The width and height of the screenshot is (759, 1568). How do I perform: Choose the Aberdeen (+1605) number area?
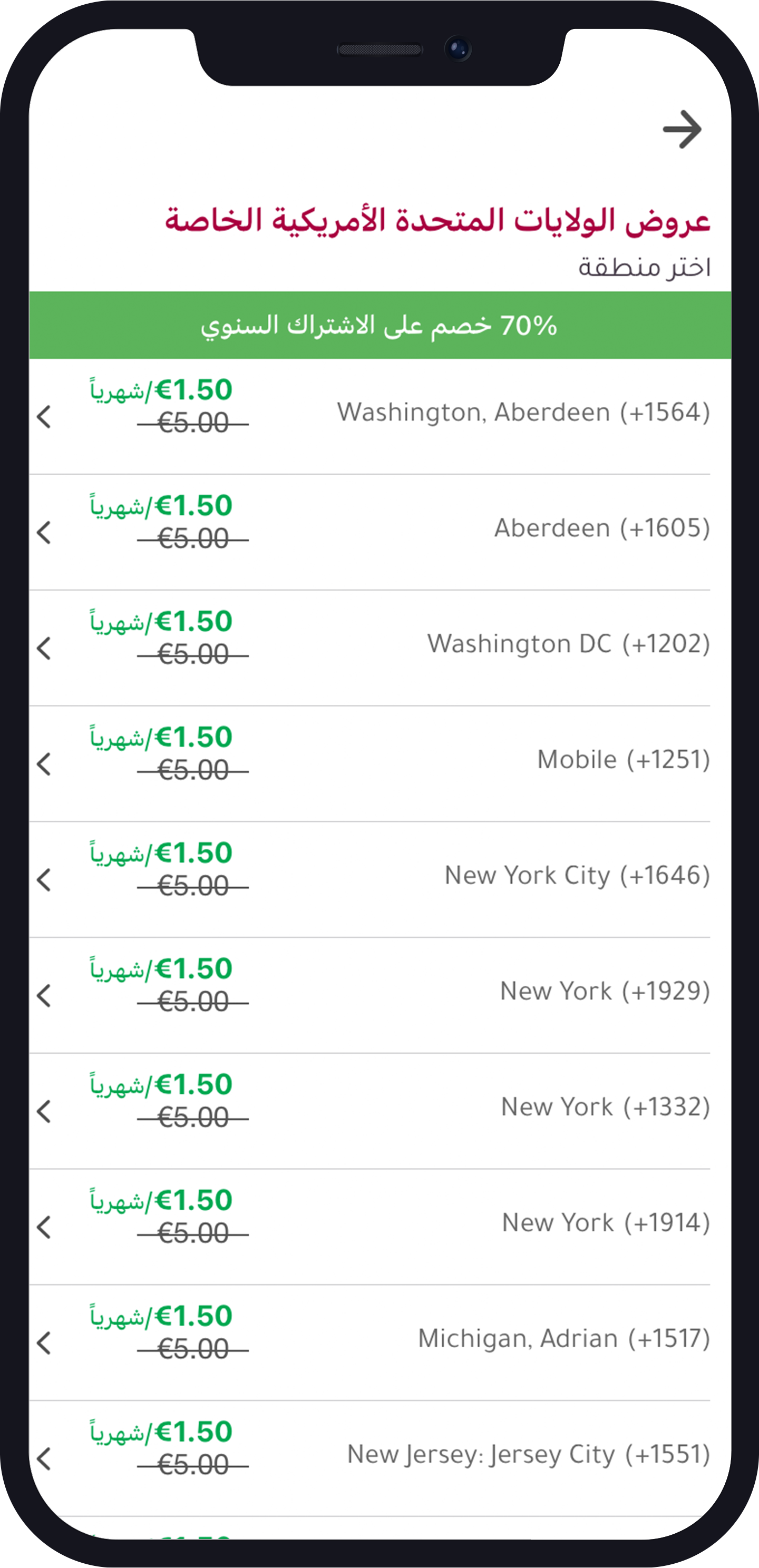tap(601, 528)
